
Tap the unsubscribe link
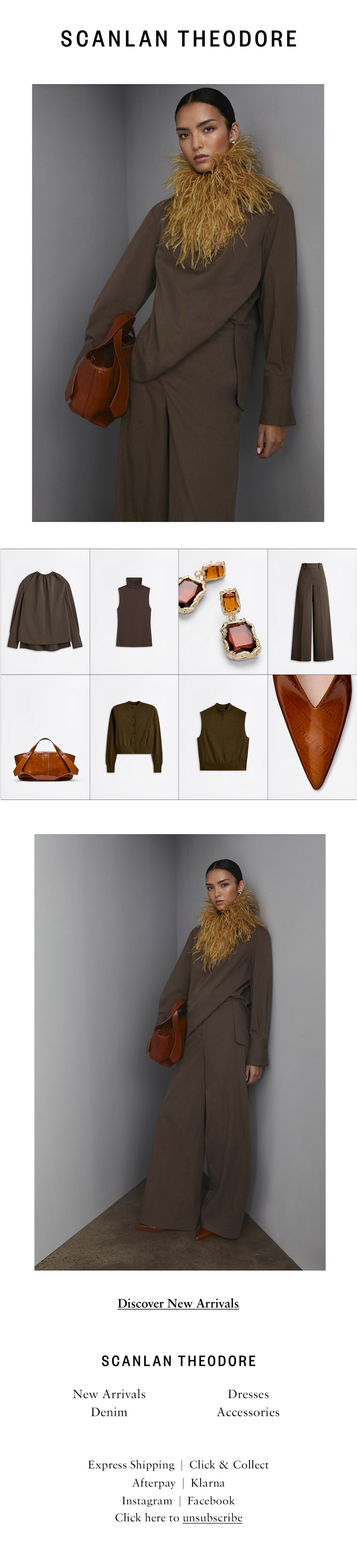pos(213,1517)
